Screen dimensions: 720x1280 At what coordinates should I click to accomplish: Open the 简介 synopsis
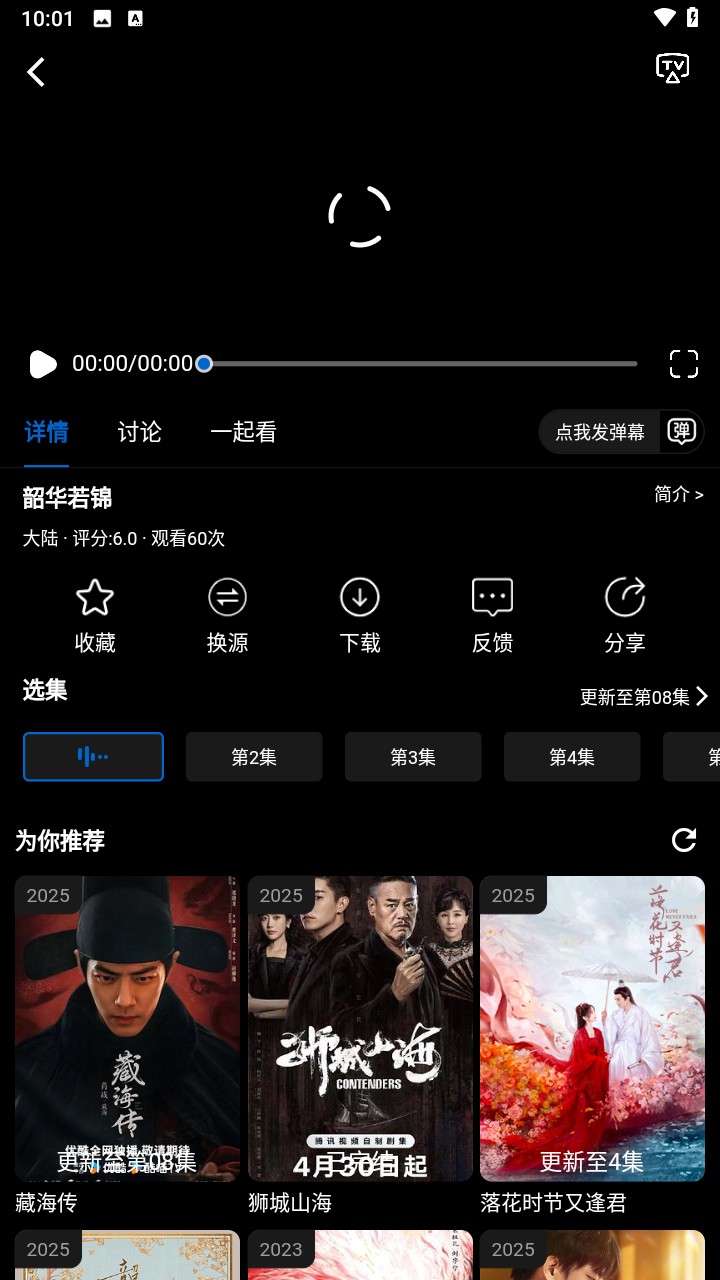pyautogui.click(x=678, y=495)
